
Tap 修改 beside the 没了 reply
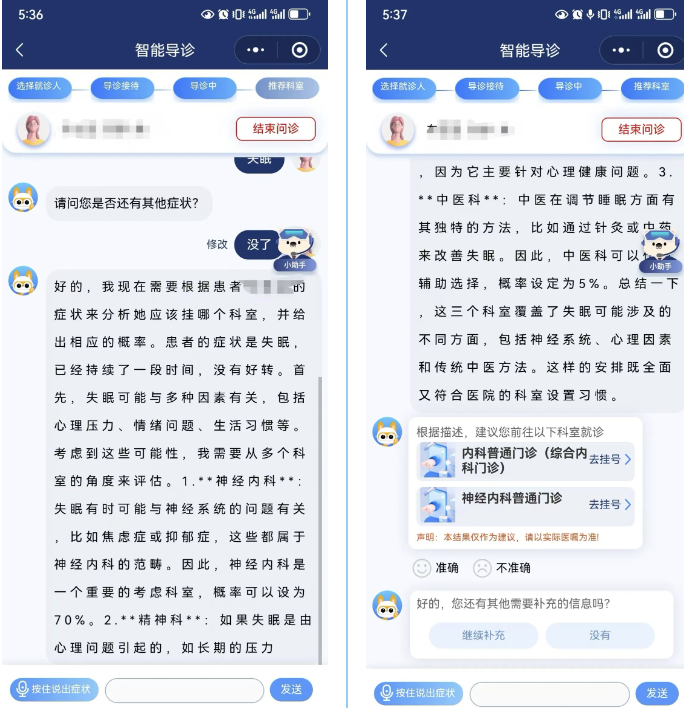(x=217, y=244)
